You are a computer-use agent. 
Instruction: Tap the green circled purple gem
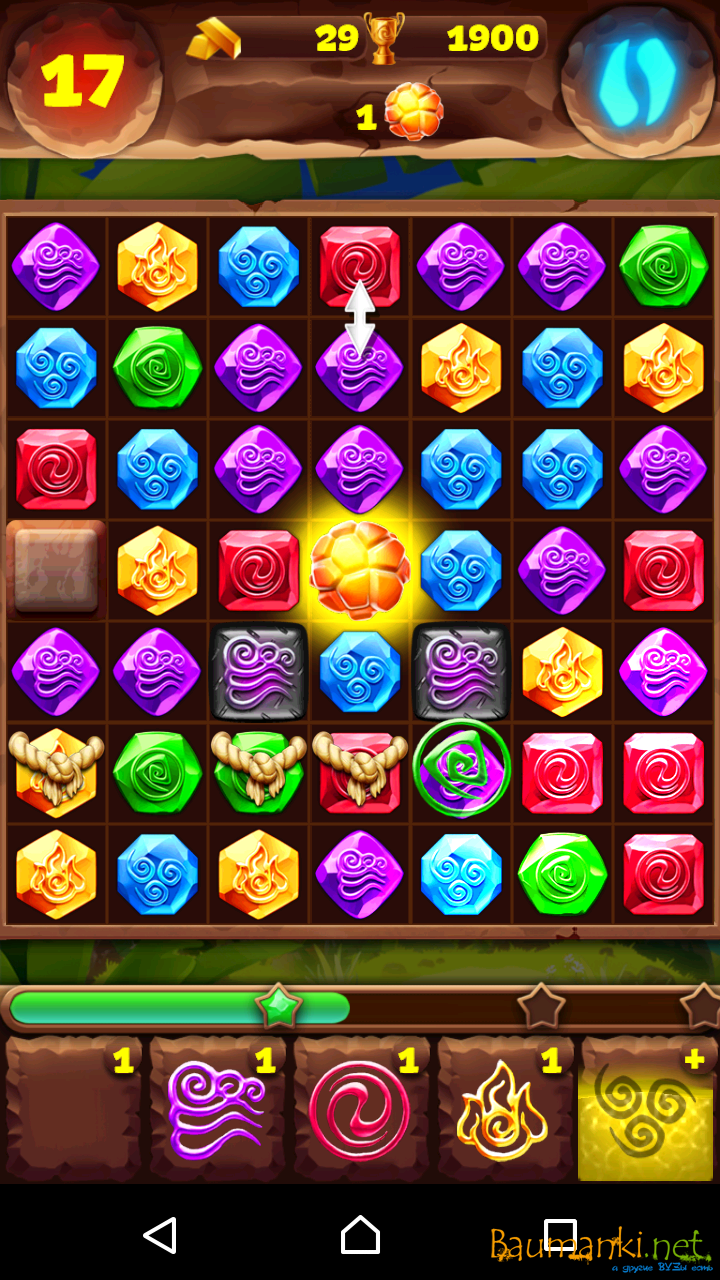tap(461, 769)
